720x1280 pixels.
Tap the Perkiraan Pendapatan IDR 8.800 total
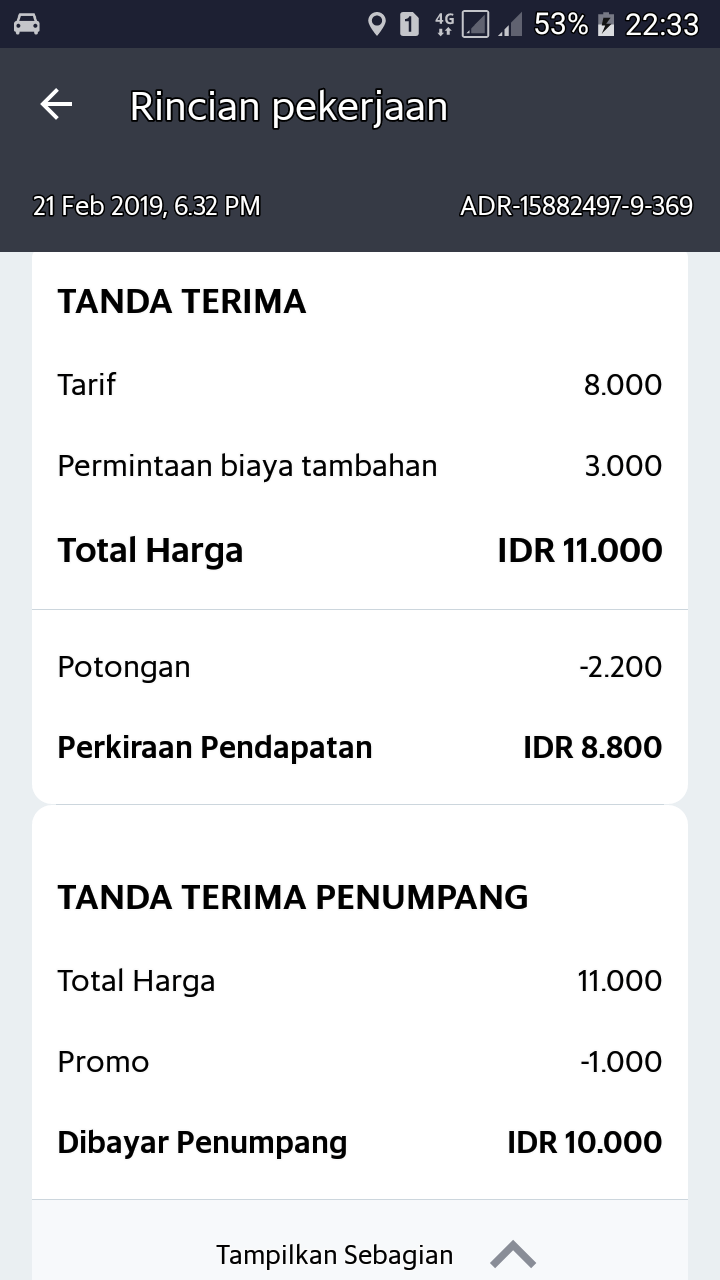pos(360,747)
